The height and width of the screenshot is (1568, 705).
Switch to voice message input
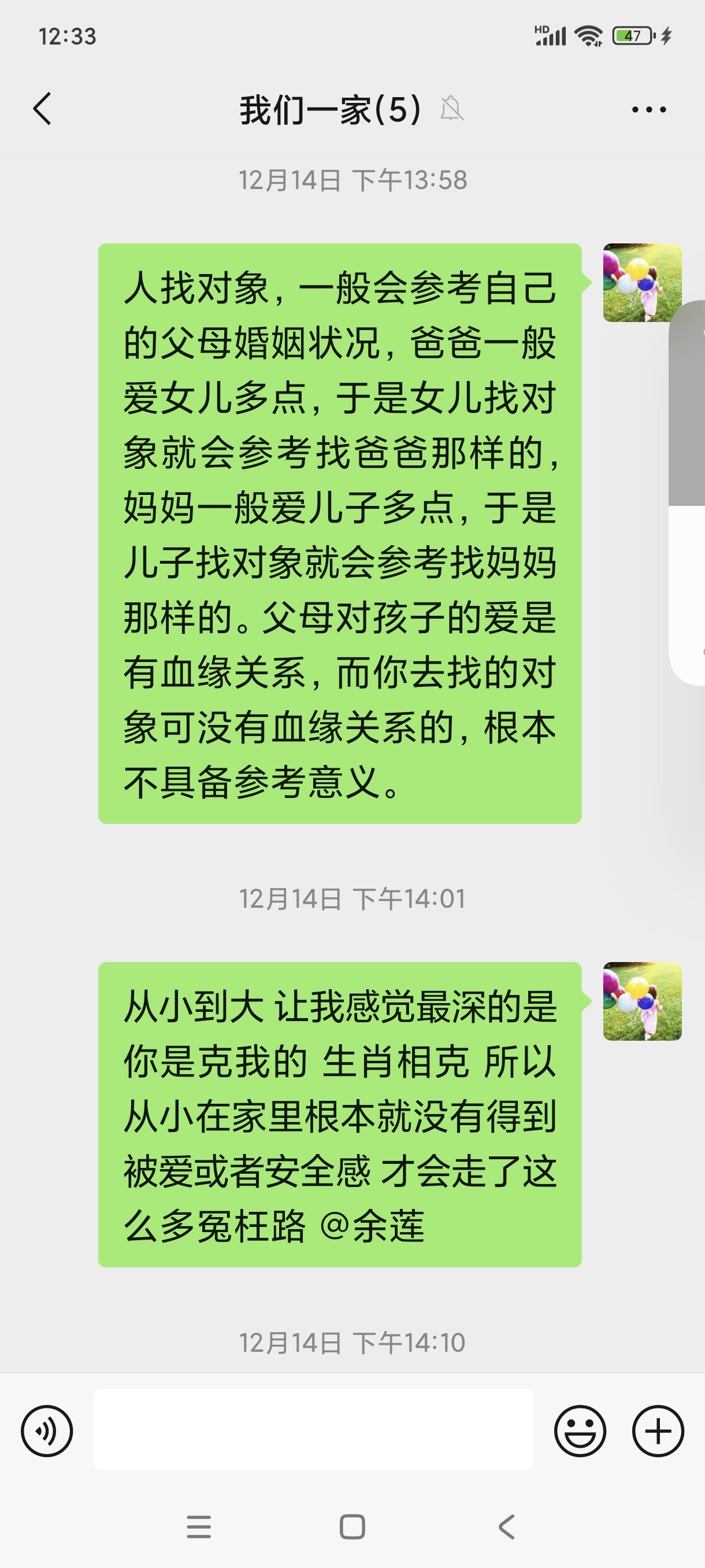47,1430
